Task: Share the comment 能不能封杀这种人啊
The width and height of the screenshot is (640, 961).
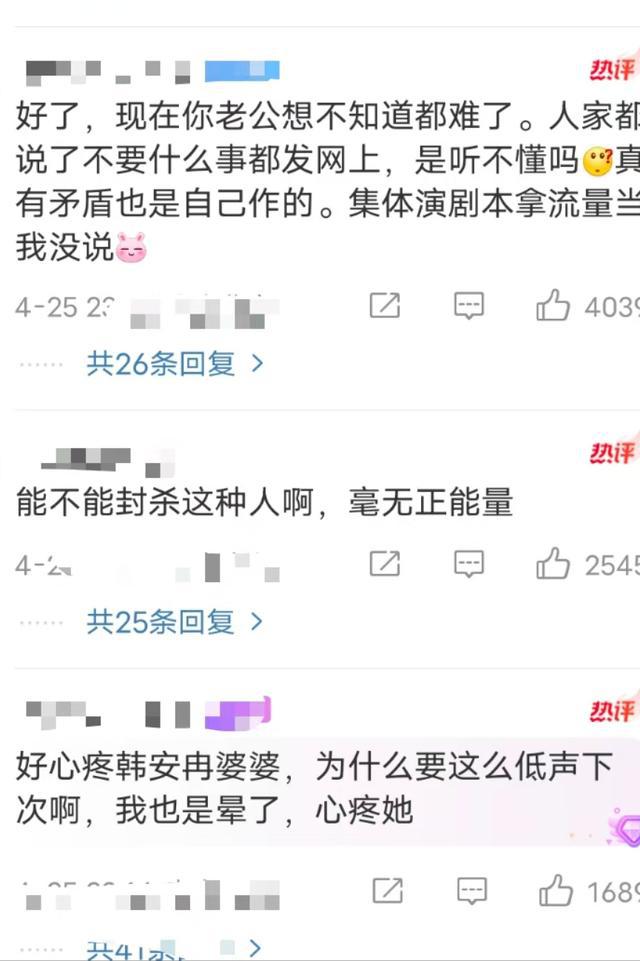Action: pyautogui.click(x=385, y=564)
